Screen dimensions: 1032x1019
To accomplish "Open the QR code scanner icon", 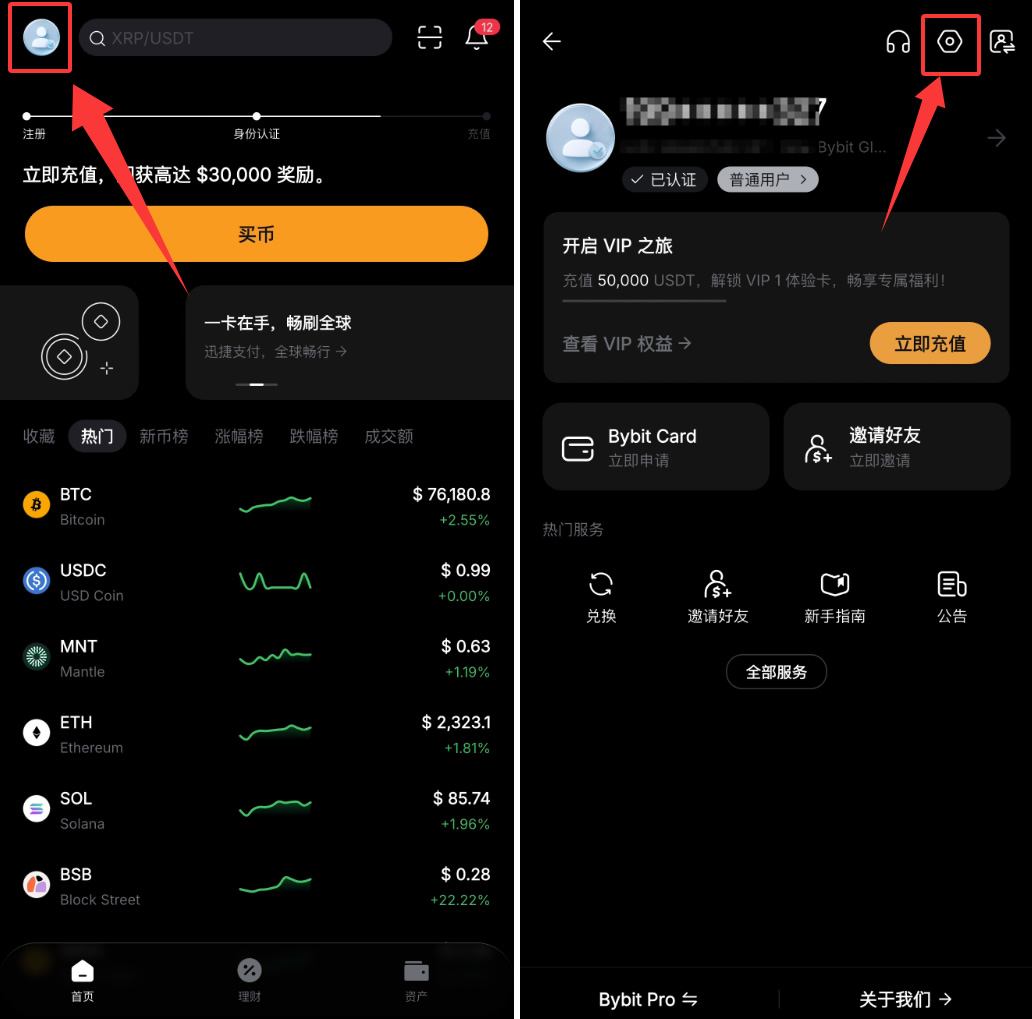I will click(x=429, y=38).
